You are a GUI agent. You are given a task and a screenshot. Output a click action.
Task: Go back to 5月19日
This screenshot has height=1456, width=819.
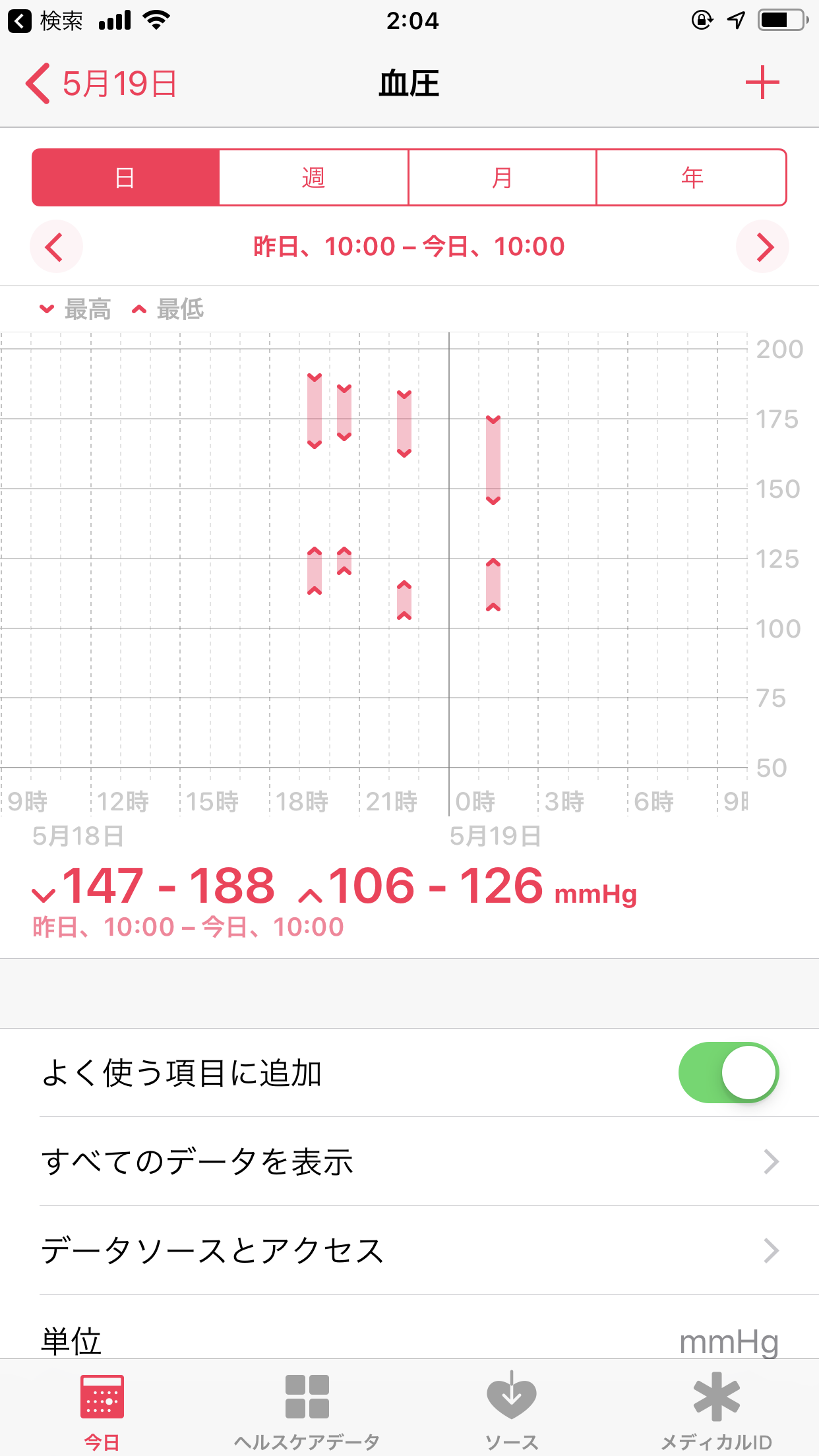101,84
